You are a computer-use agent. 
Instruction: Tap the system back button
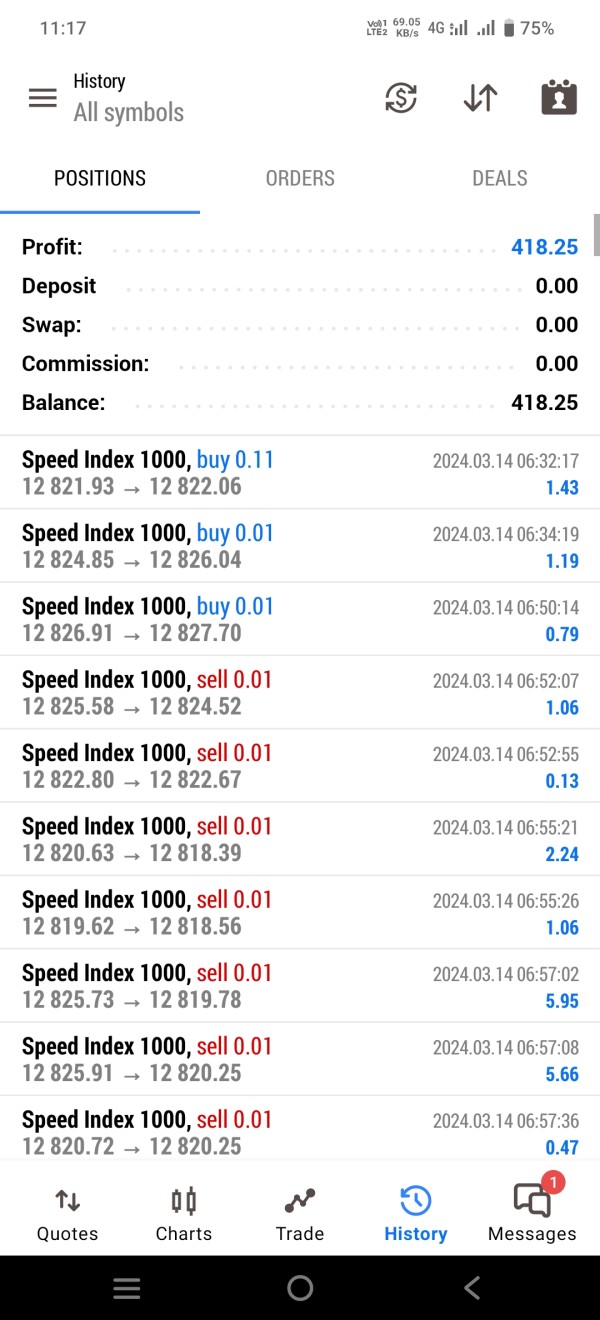[x=472, y=1288]
